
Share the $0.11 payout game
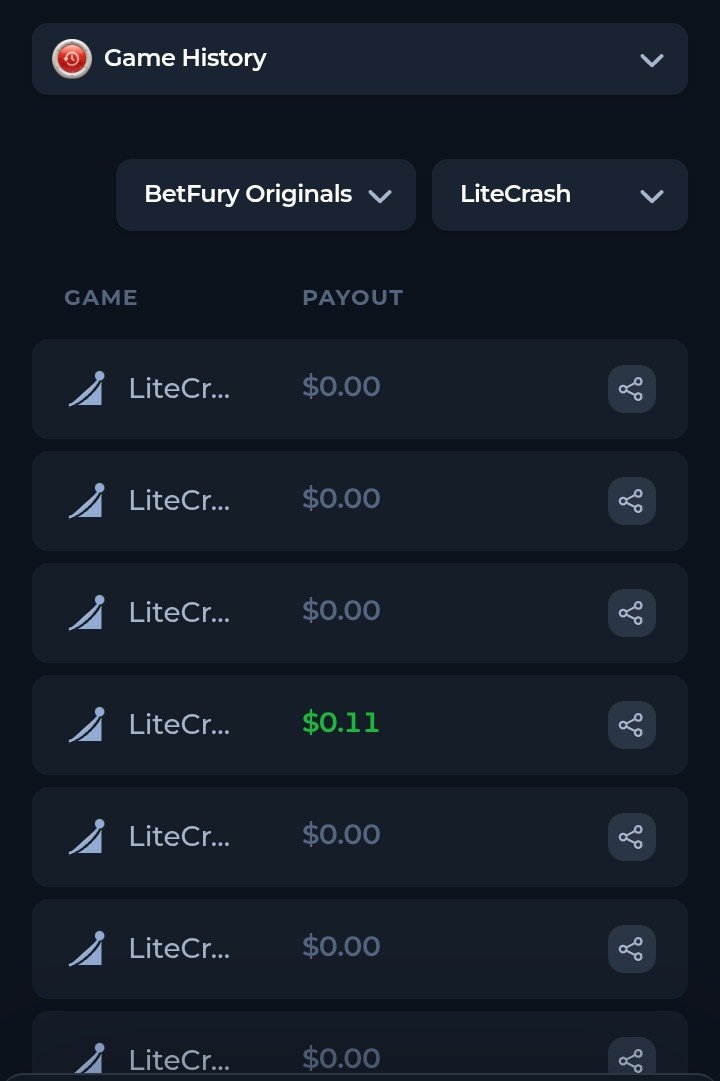[631, 725]
